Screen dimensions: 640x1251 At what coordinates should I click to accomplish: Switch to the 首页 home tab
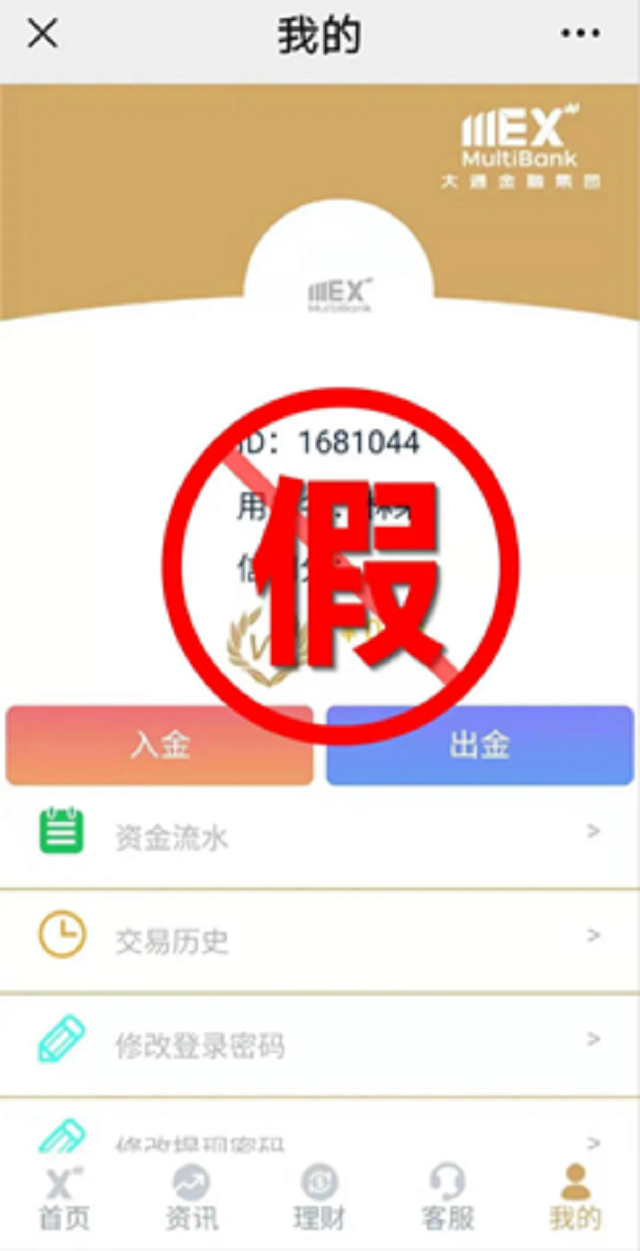point(64,1198)
